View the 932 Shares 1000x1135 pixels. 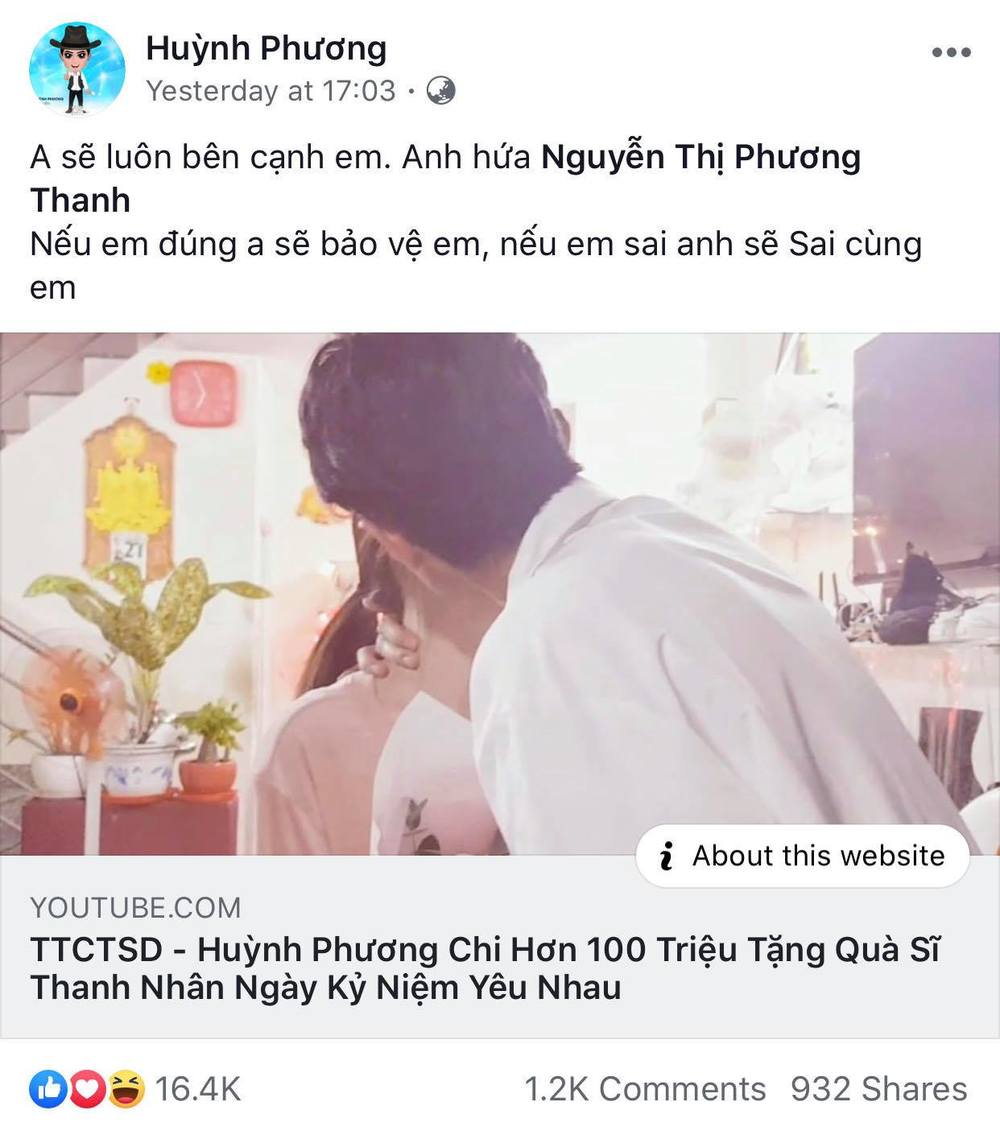(x=879, y=1088)
